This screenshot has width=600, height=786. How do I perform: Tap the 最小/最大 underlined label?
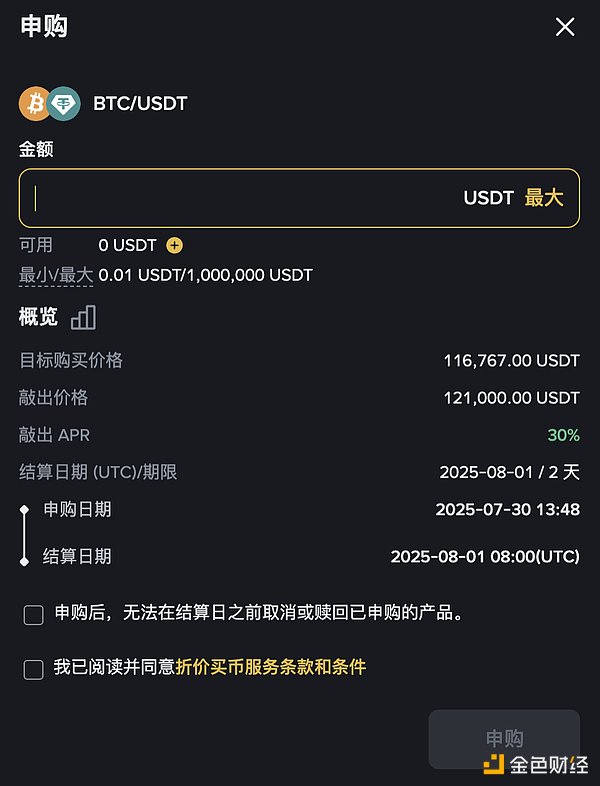tap(56, 275)
